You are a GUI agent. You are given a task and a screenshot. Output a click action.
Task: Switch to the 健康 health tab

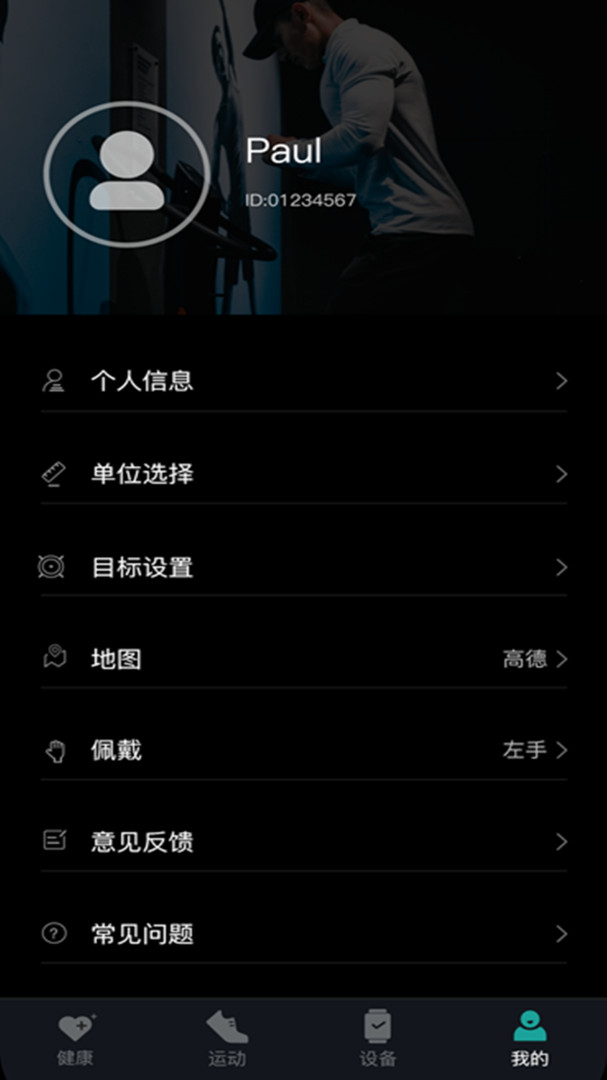click(x=75, y=1039)
